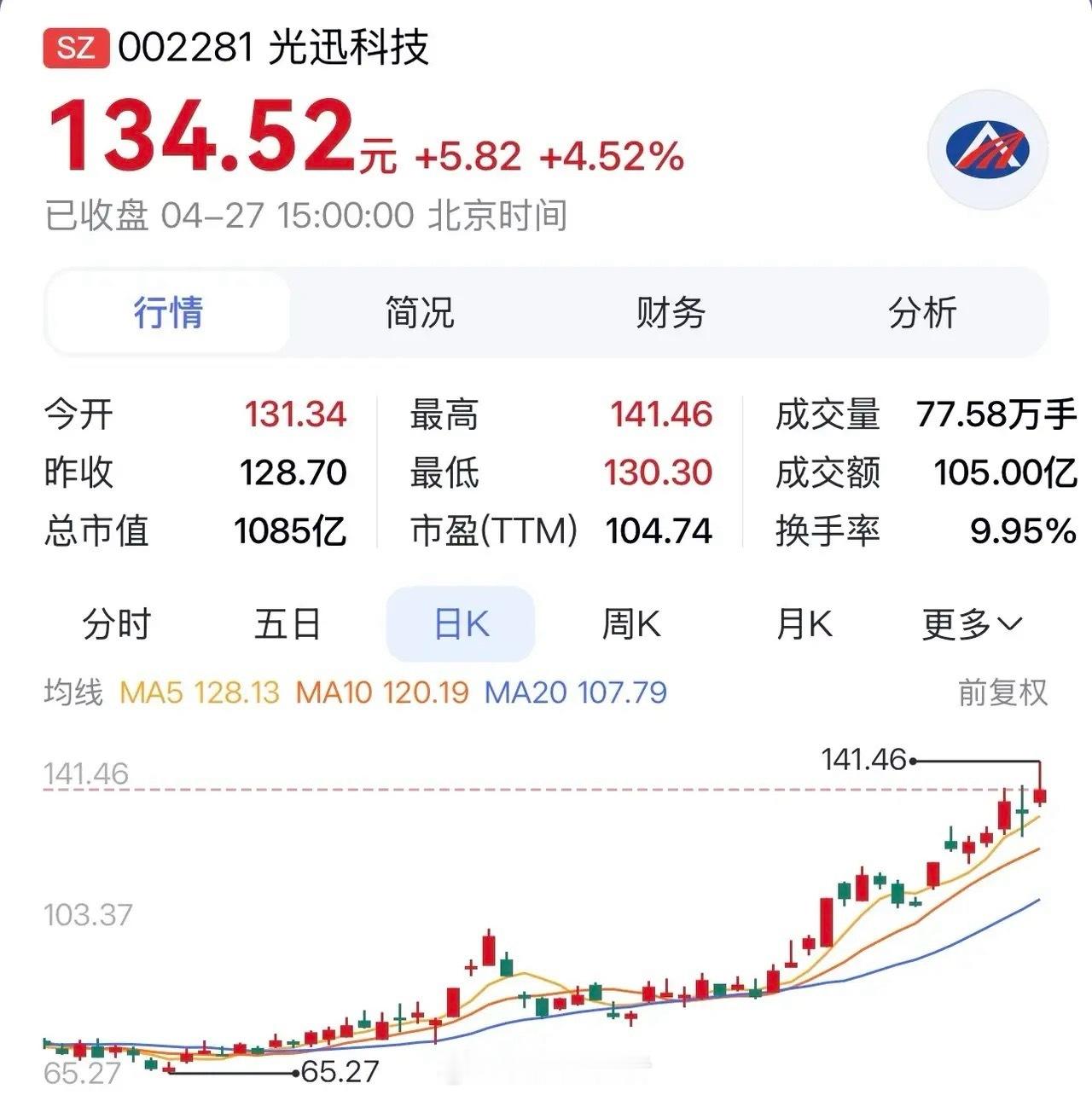Stay on the 行情 quotes tab
The width and height of the screenshot is (1092, 1095).
(x=169, y=315)
